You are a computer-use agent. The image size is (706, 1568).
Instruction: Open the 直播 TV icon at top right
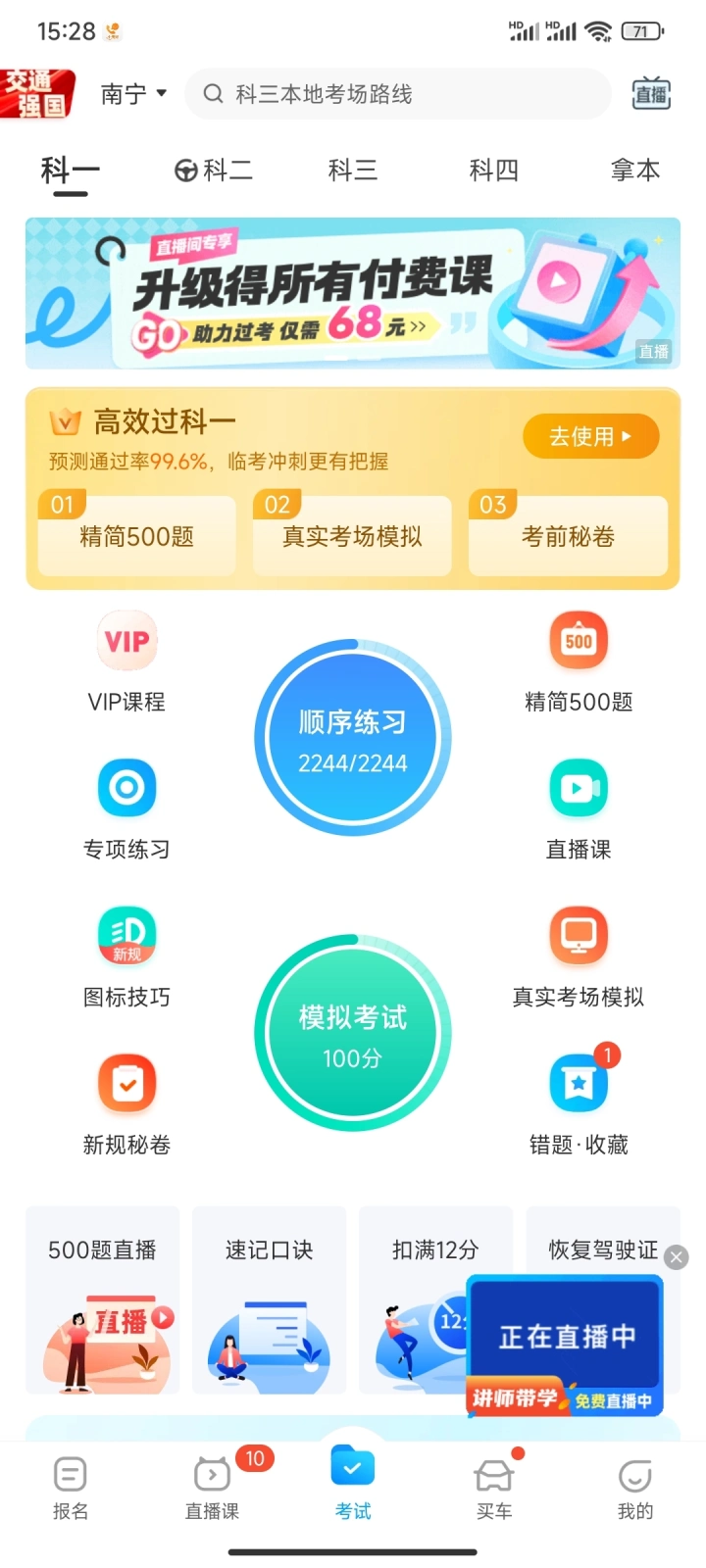click(x=650, y=94)
